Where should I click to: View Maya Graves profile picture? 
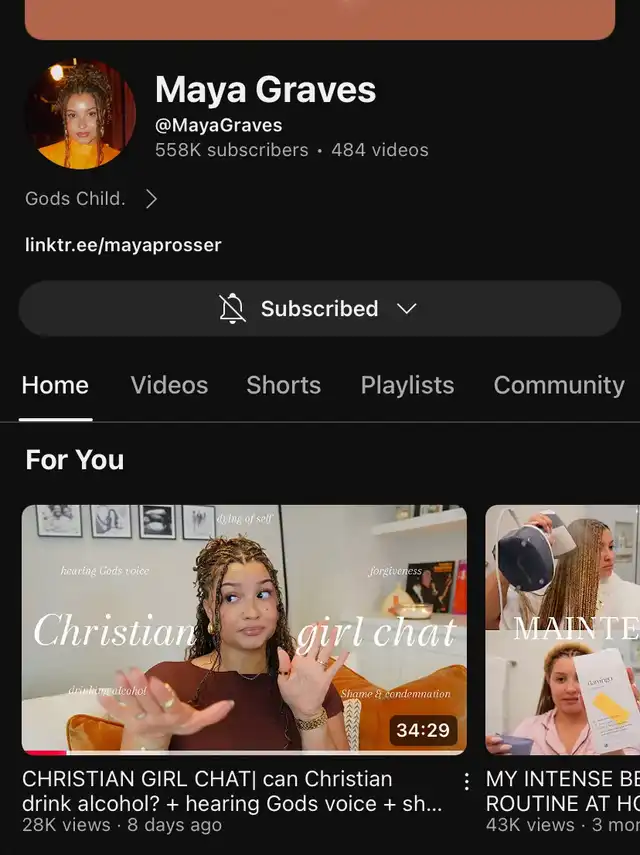[80, 114]
